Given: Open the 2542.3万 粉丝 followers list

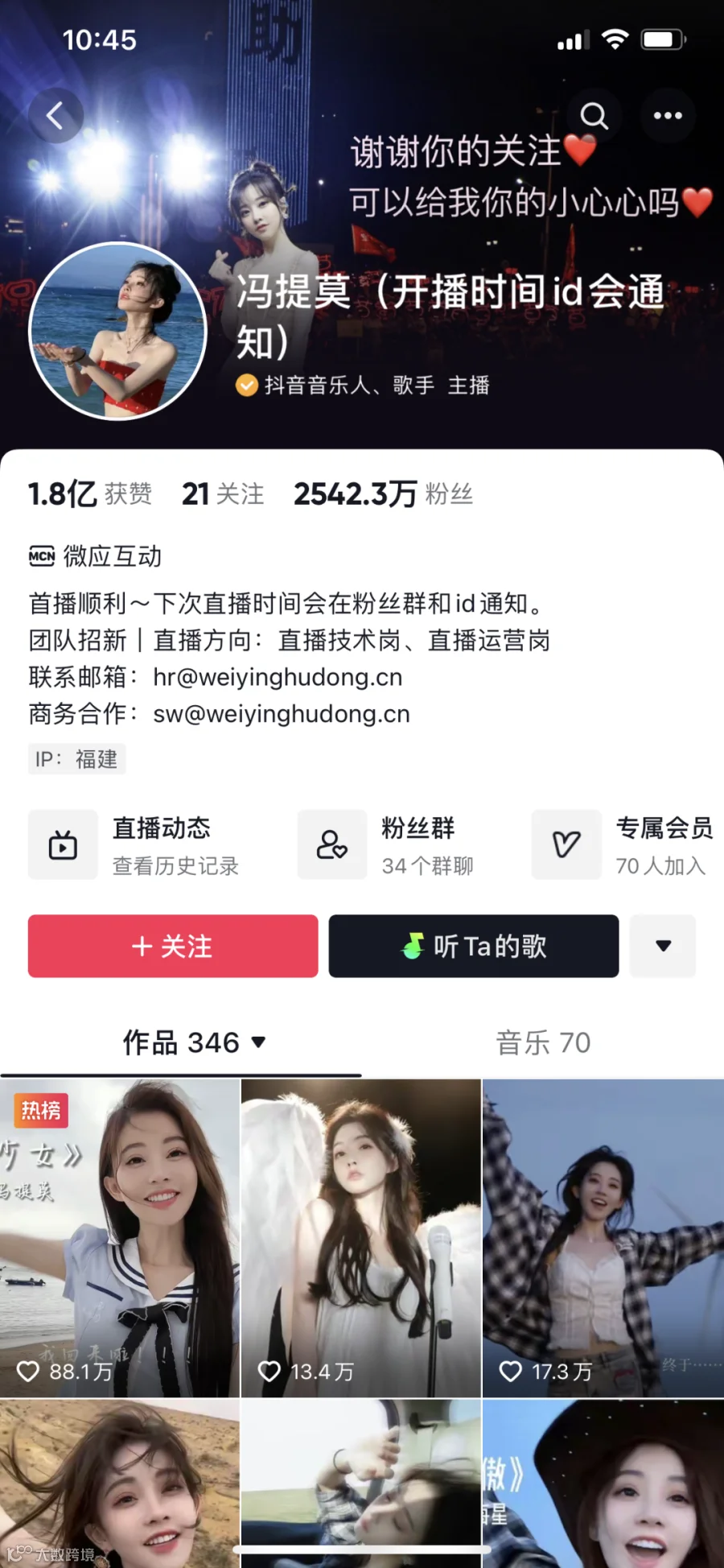Looking at the screenshot, I should 383,493.
